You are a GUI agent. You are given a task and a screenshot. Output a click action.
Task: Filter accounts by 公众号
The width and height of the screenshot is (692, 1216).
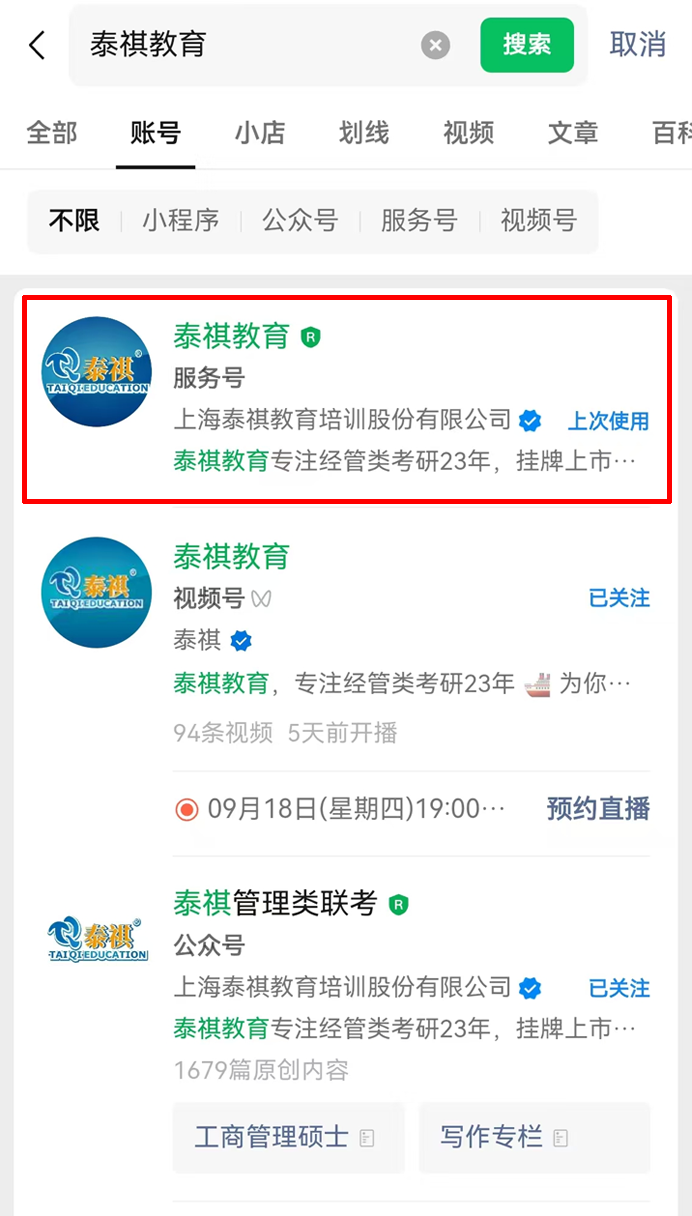click(300, 221)
